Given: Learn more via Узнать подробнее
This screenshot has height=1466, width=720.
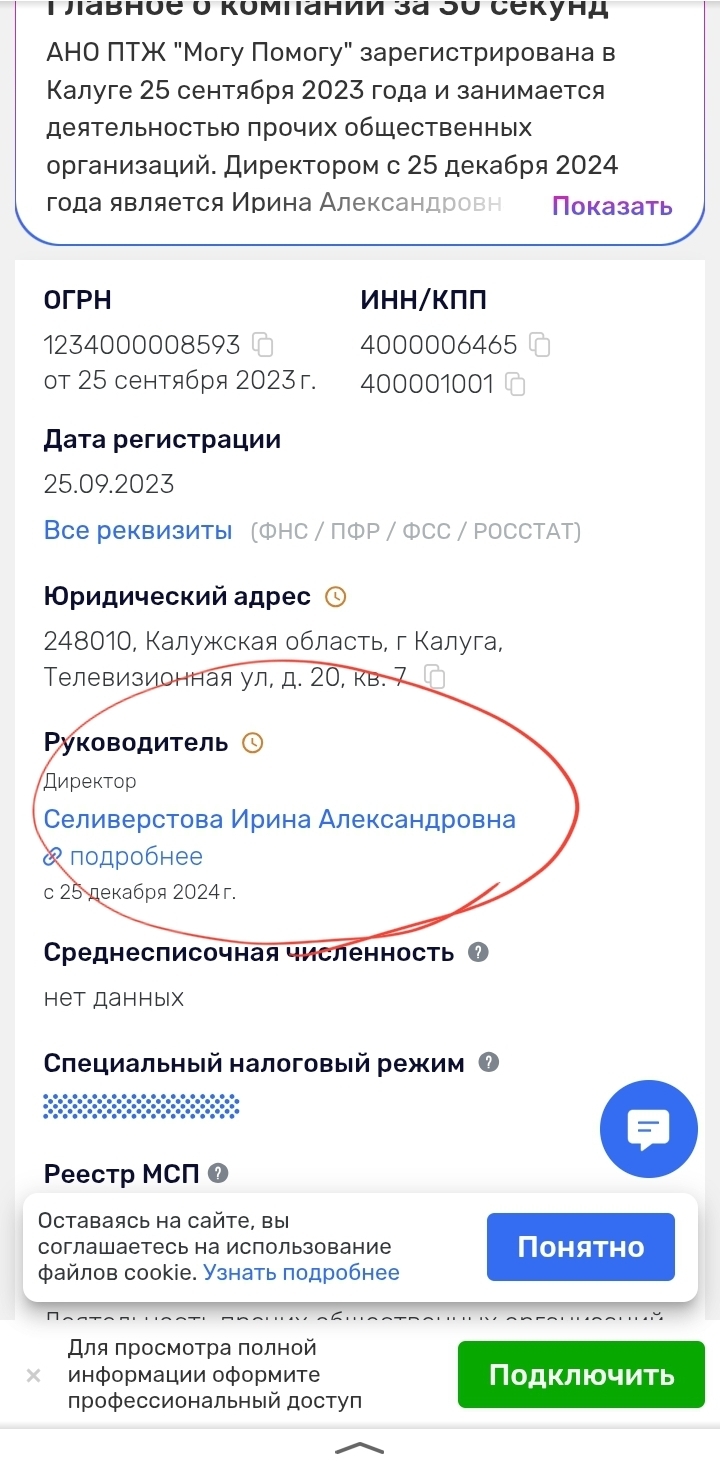Looking at the screenshot, I should click(301, 1272).
